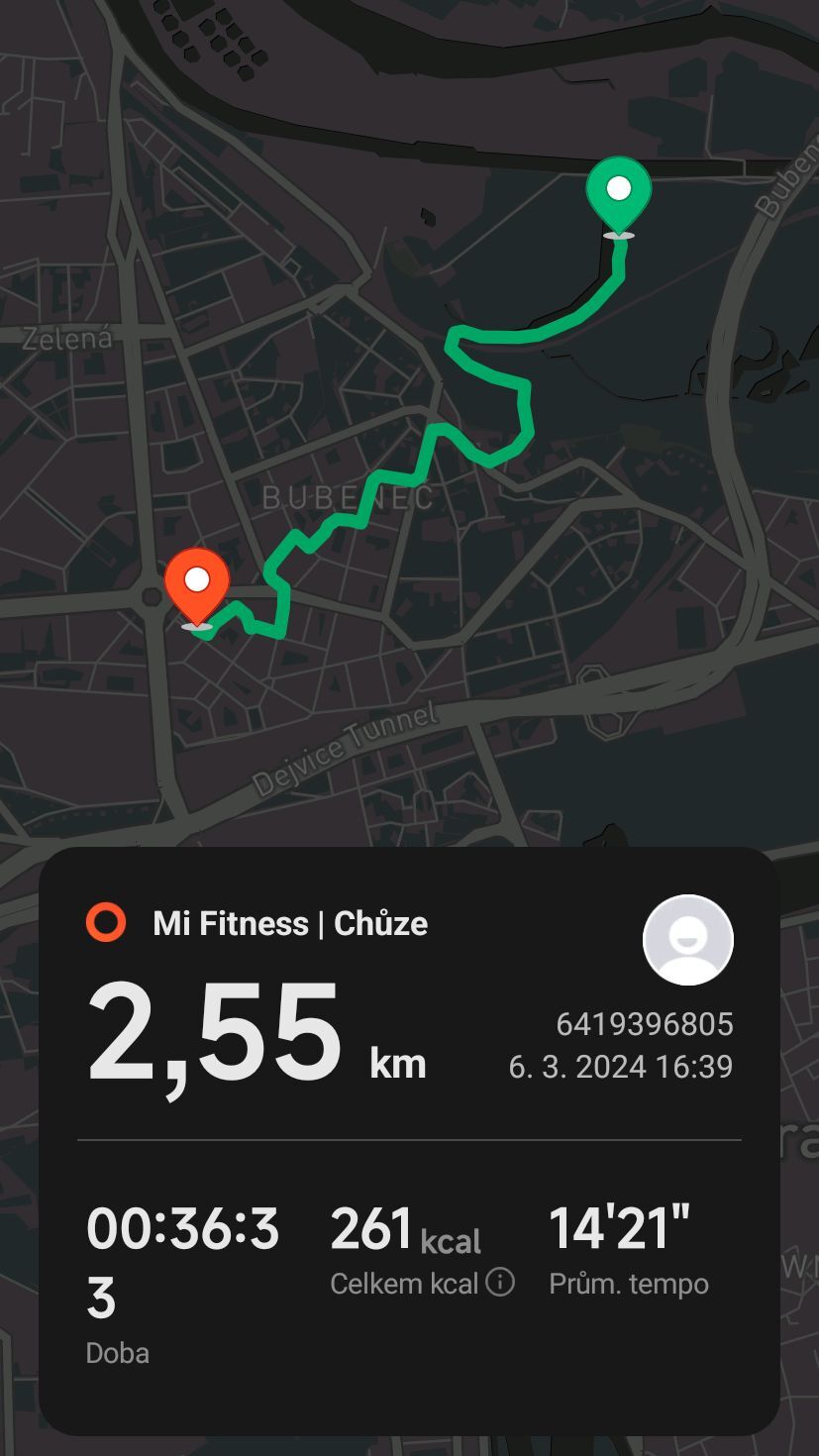Image resolution: width=819 pixels, height=1456 pixels.
Task: Tap the Mi Fitness | Chůze activity title
Action: [x=290, y=923]
